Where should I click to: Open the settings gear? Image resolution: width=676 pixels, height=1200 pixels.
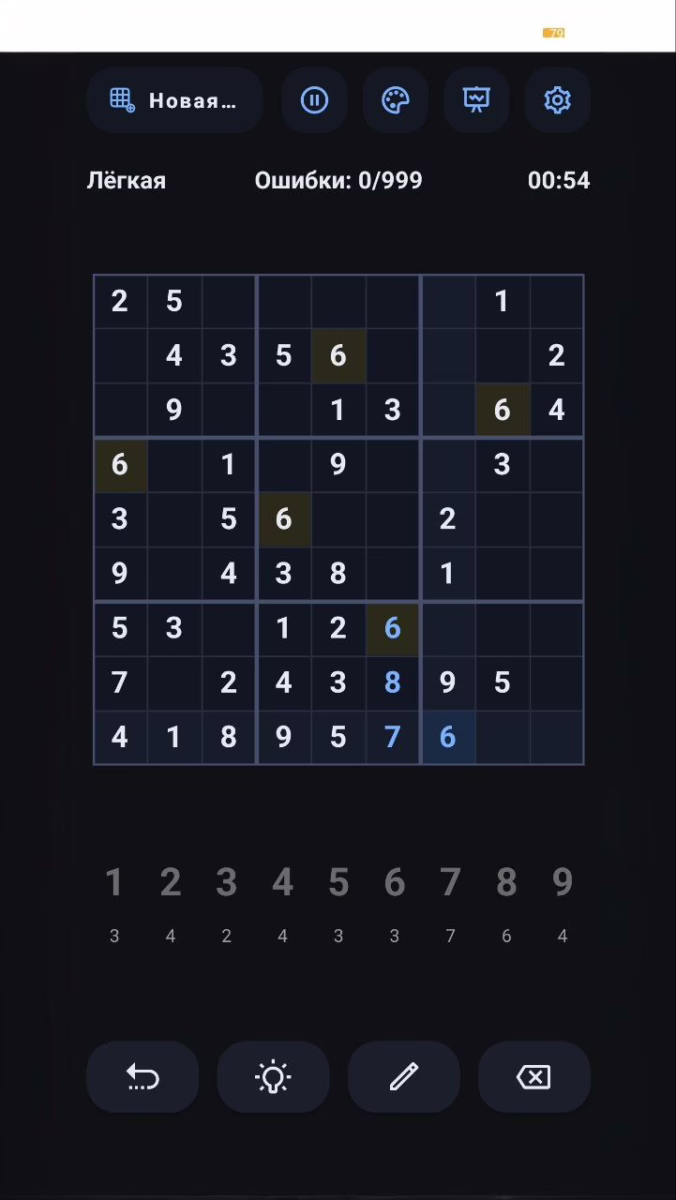point(557,100)
